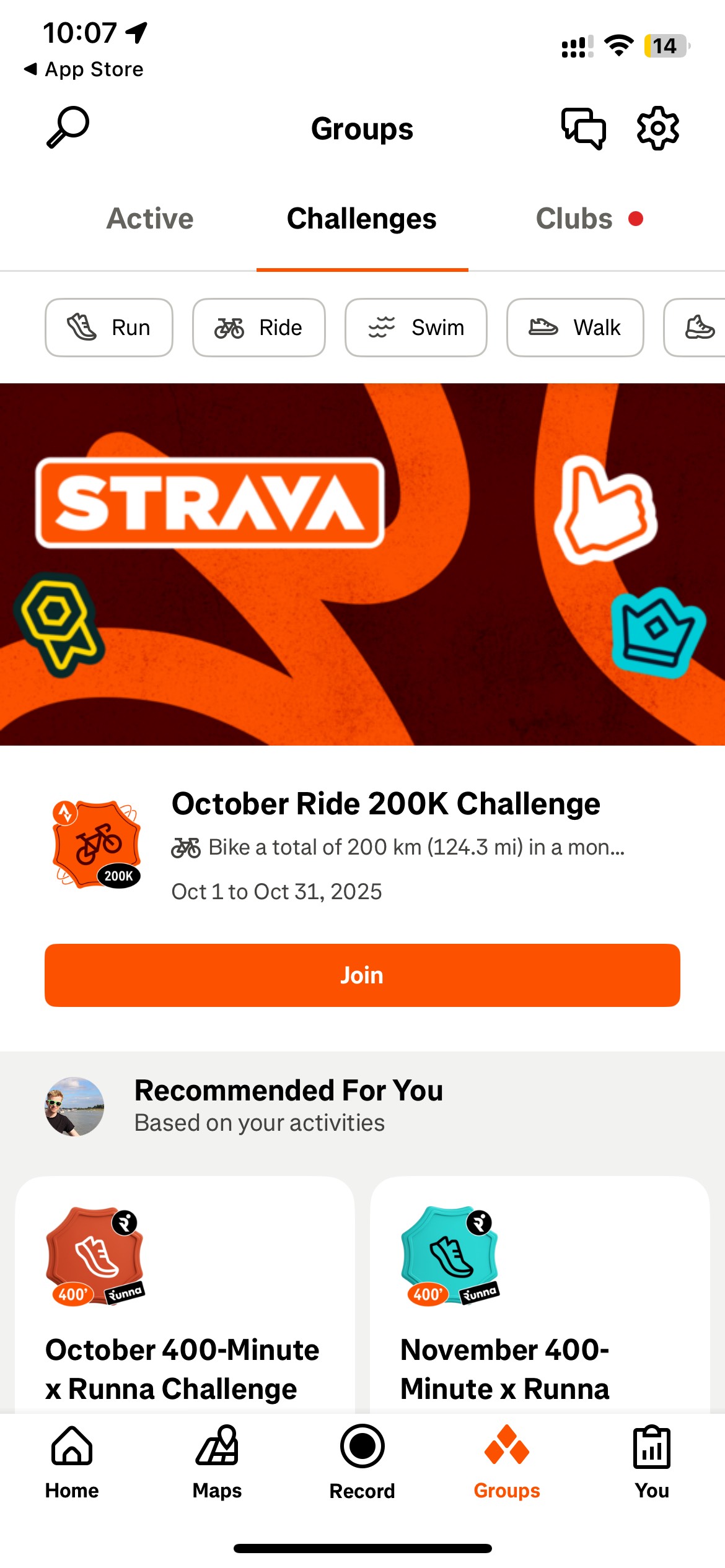The image size is (725, 1568).
Task: Open the messages chat icon
Action: pyautogui.click(x=583, y=129)
